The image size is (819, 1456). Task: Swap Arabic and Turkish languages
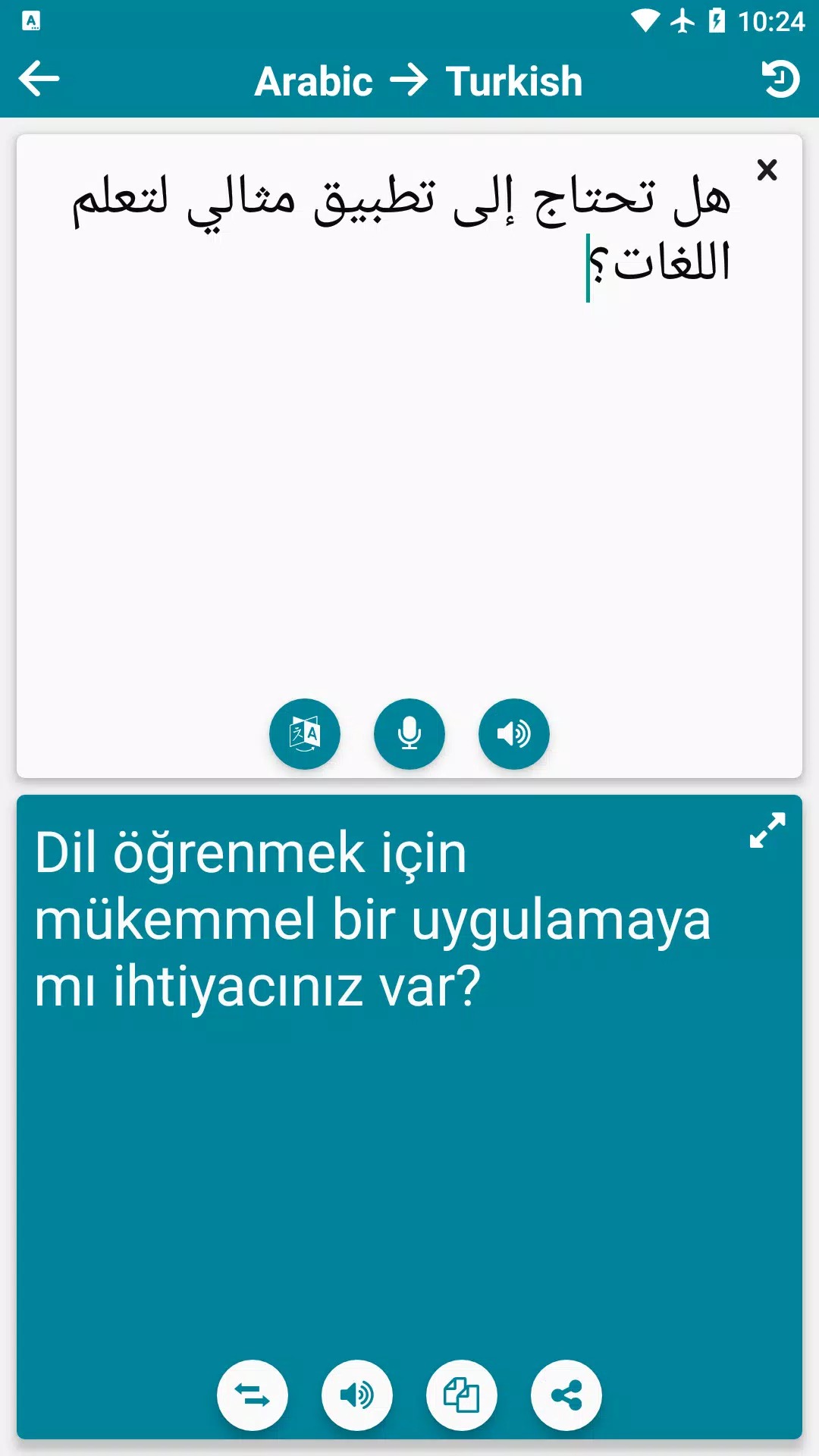point(253,1395)
